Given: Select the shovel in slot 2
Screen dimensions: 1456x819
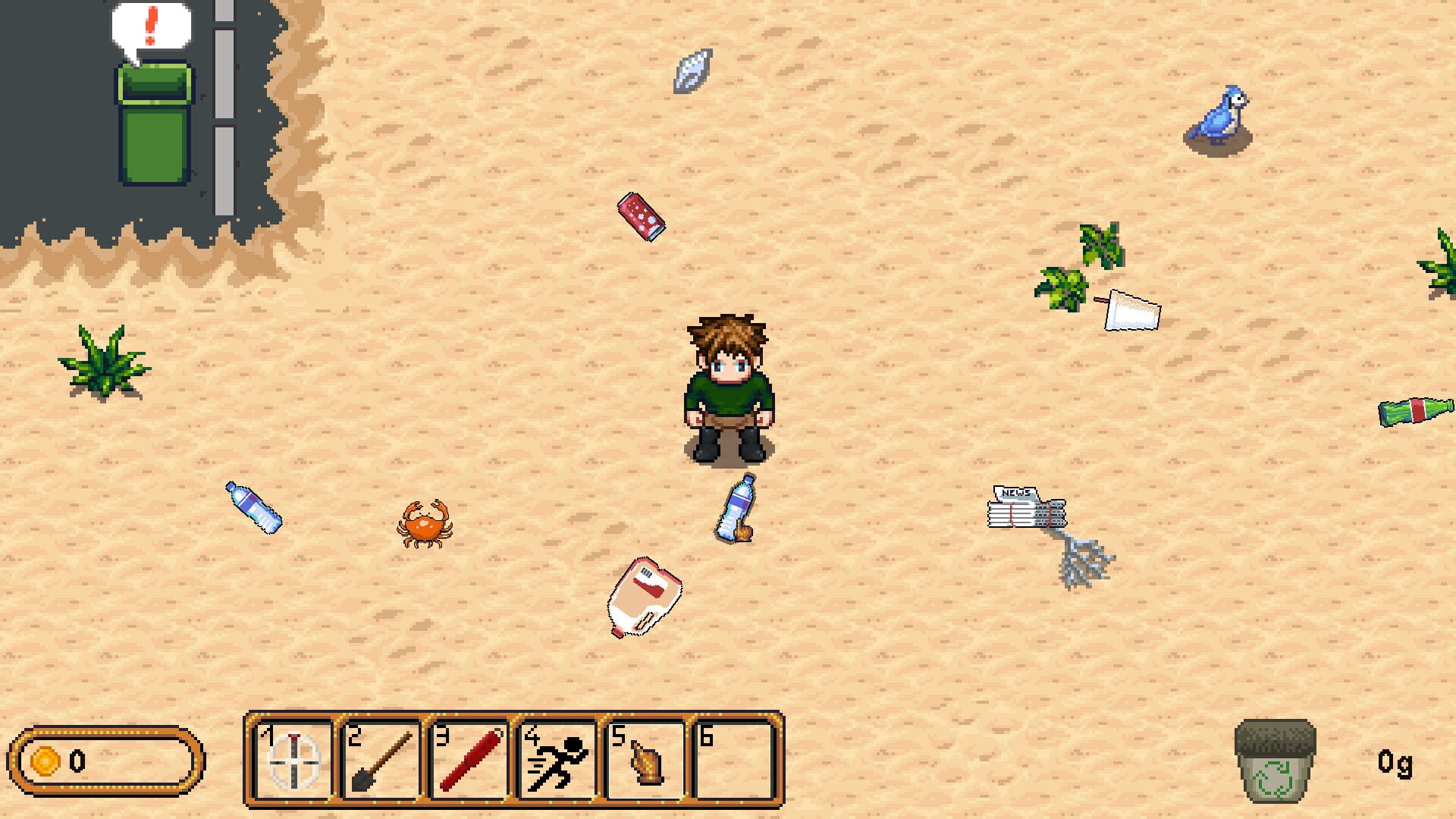Looking at the screenshot, I should 382,760.
